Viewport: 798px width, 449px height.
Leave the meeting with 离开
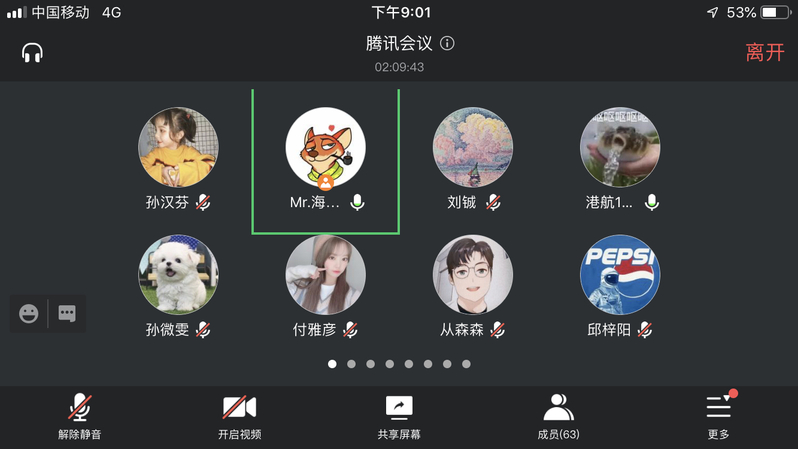tap(764, 53)
